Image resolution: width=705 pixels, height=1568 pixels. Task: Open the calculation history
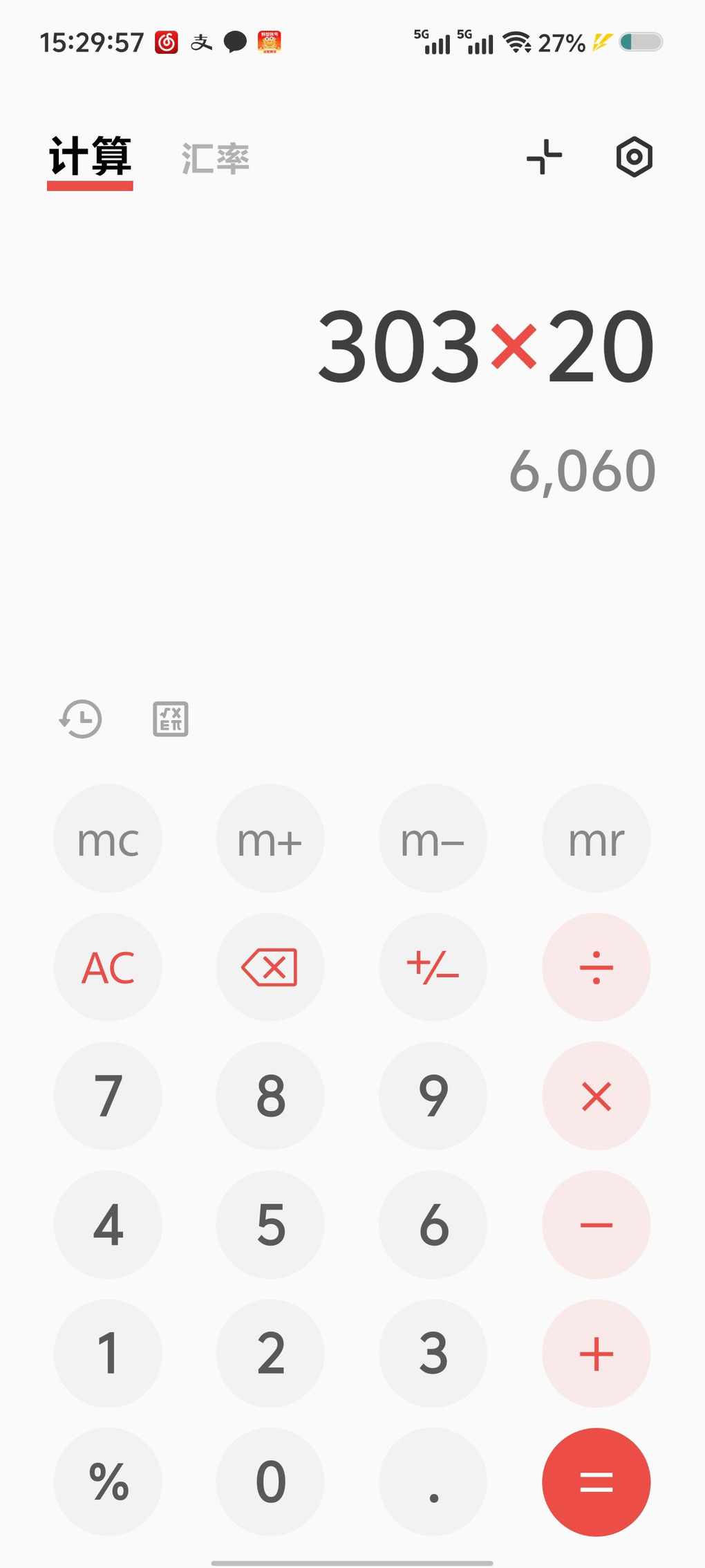(x=81, y=719)
